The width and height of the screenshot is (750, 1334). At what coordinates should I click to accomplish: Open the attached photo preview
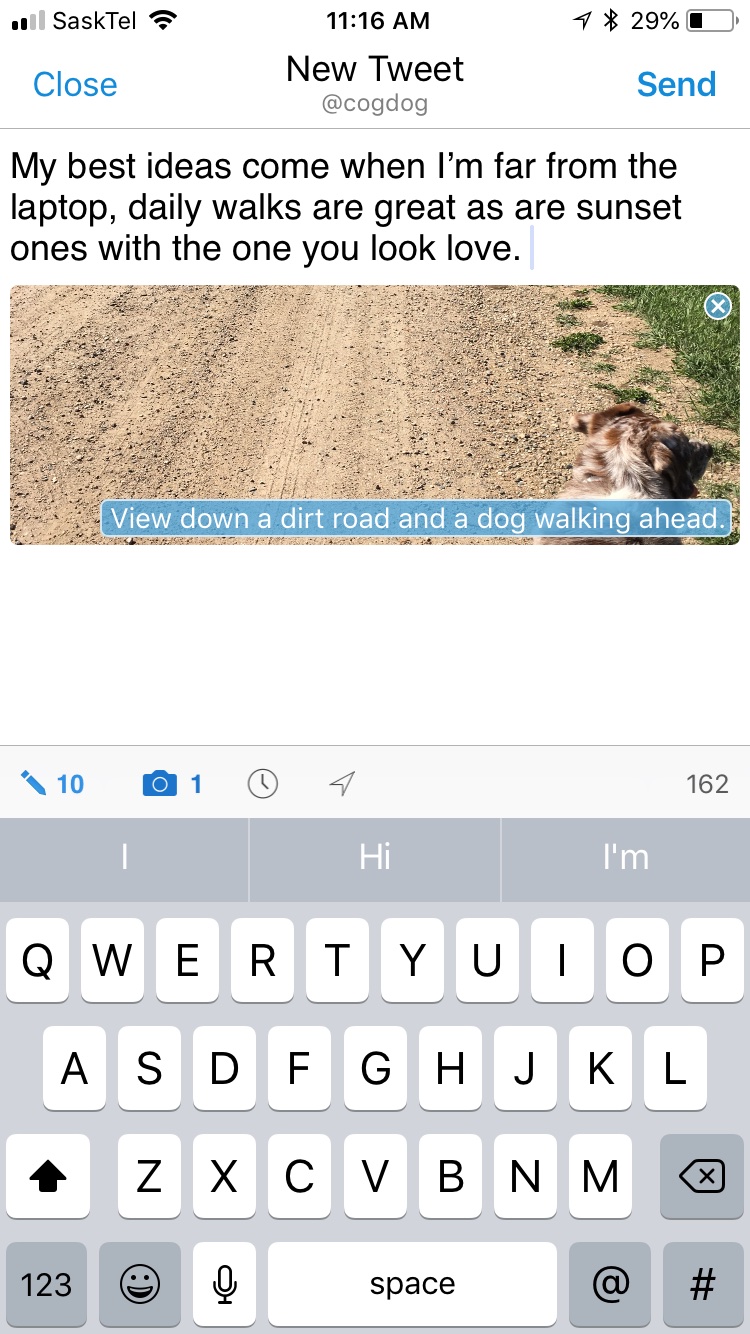pyautogui.click(x=375, y=415)
